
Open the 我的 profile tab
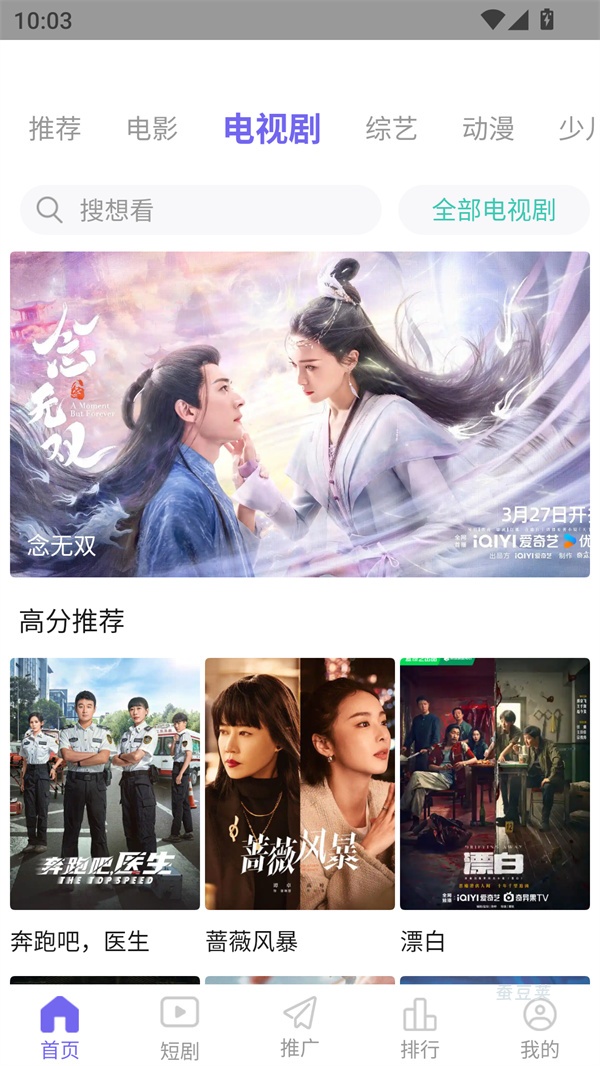(540, 1027)
